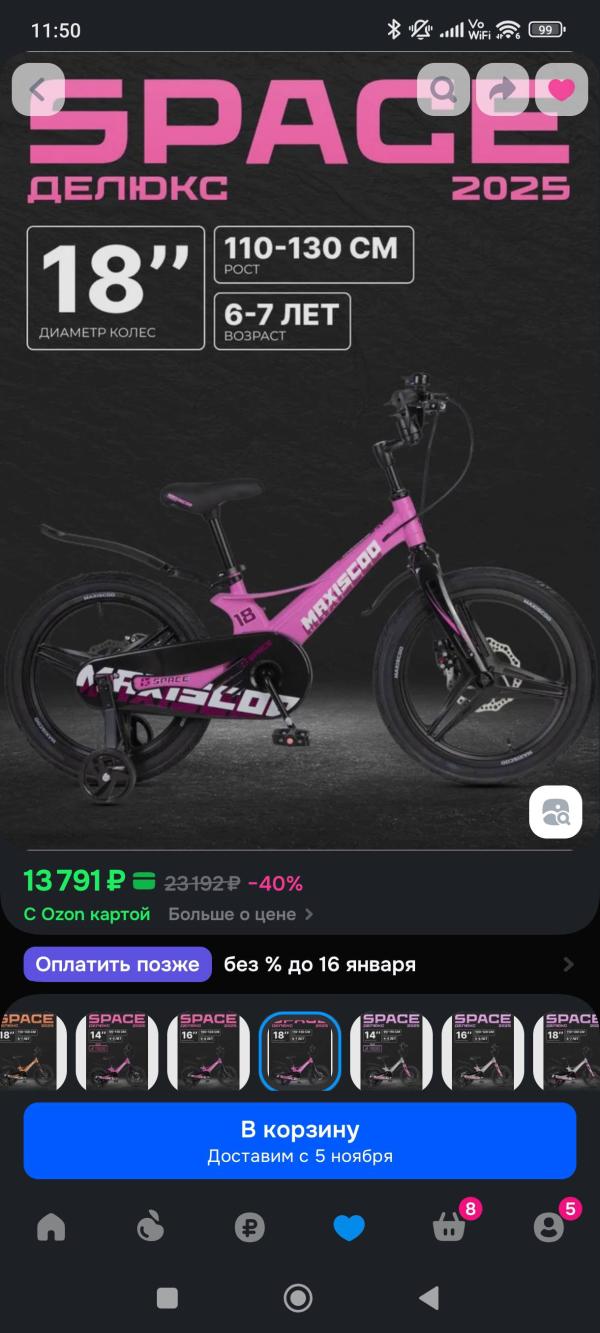600x1333 pixels.
Task: Open the system recent apps square
Action: [x=167, y=1298]
